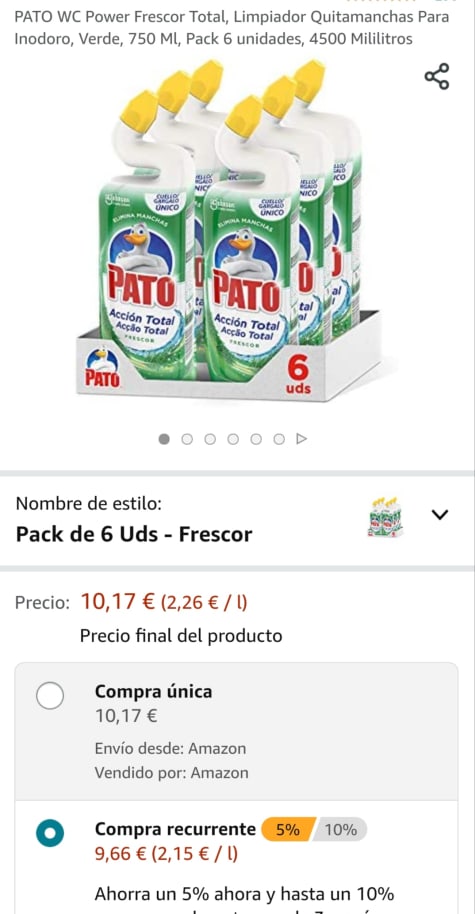The width and height of the screenshot is (475, 914).
Task: Select the Compra única option
Action: [50, 695]
